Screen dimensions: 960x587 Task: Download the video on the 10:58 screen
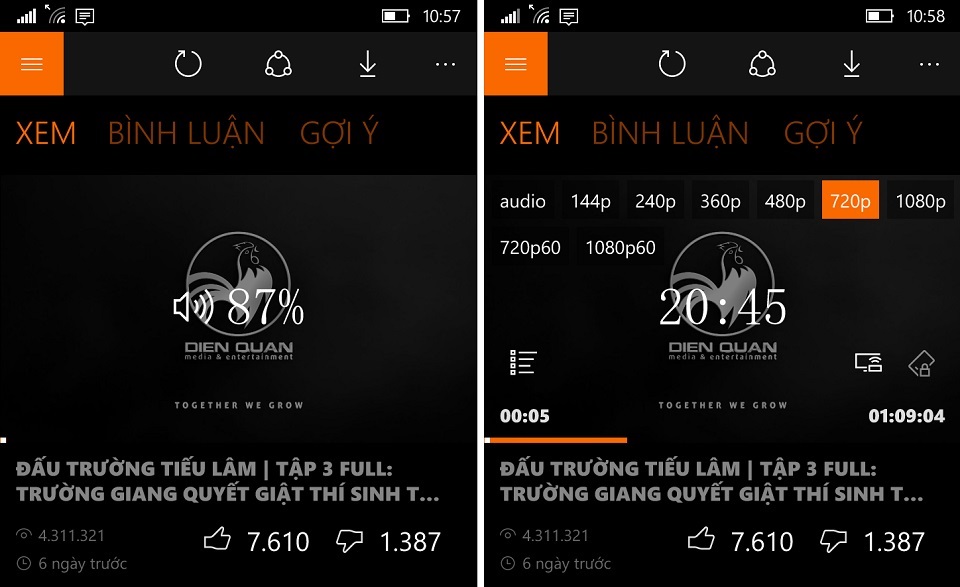tap(851, 64)
